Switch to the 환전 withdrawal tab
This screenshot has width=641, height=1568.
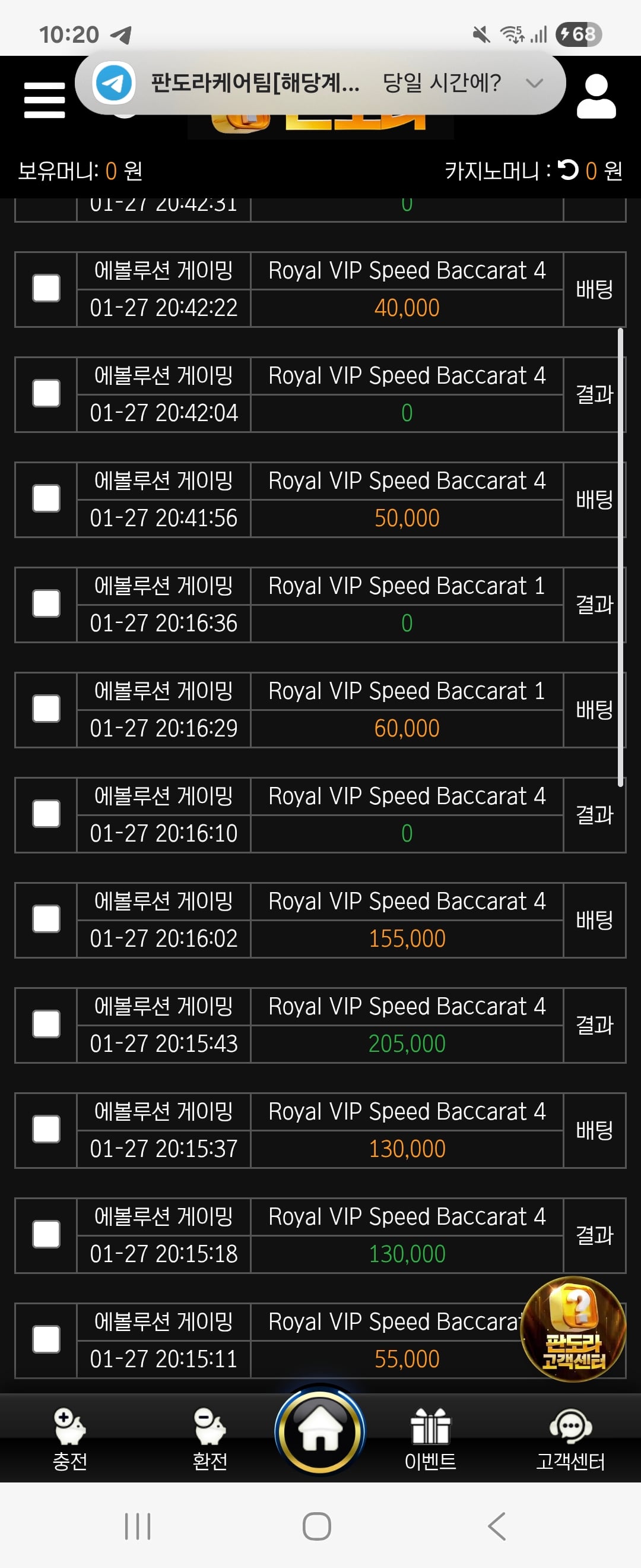[210, 1439]
